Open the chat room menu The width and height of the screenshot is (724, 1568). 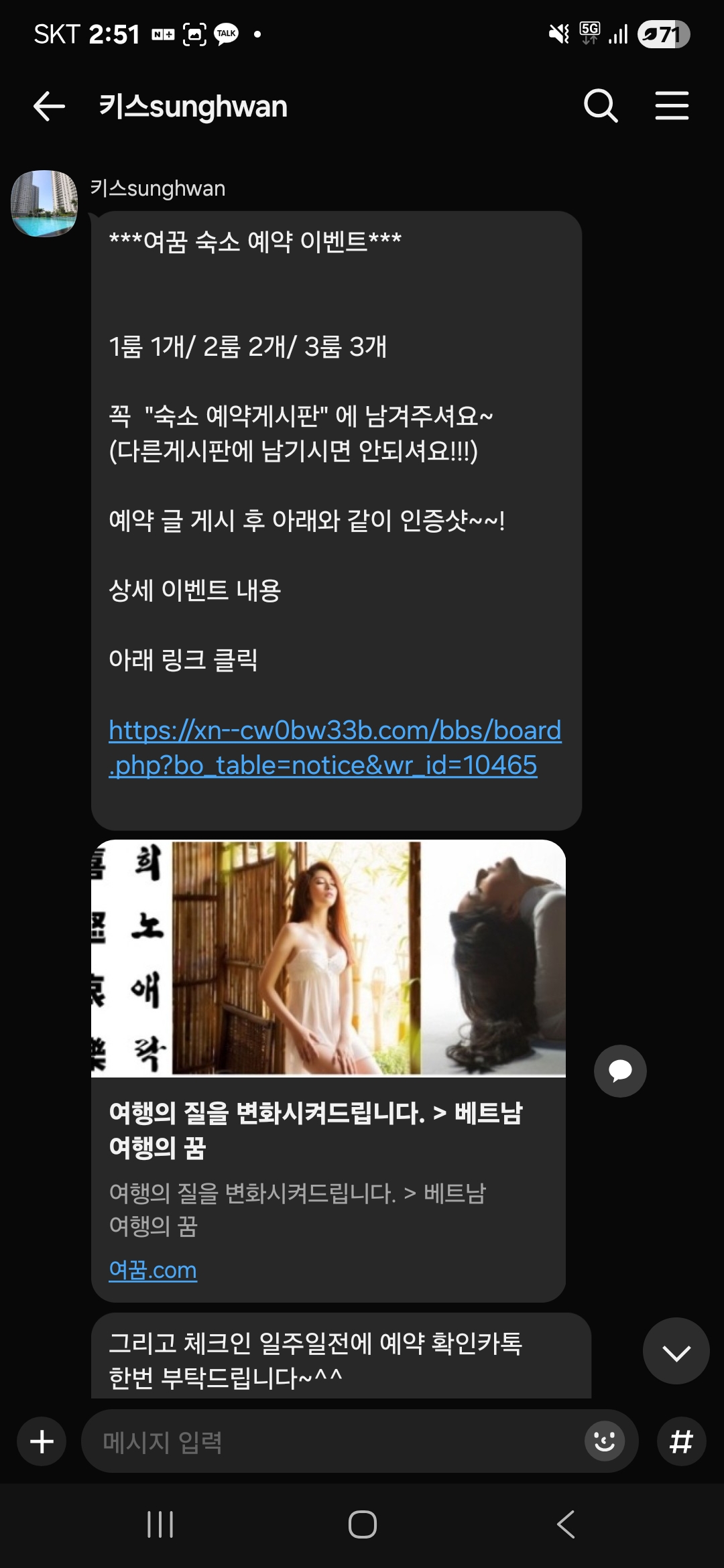[x=672, y=106]
